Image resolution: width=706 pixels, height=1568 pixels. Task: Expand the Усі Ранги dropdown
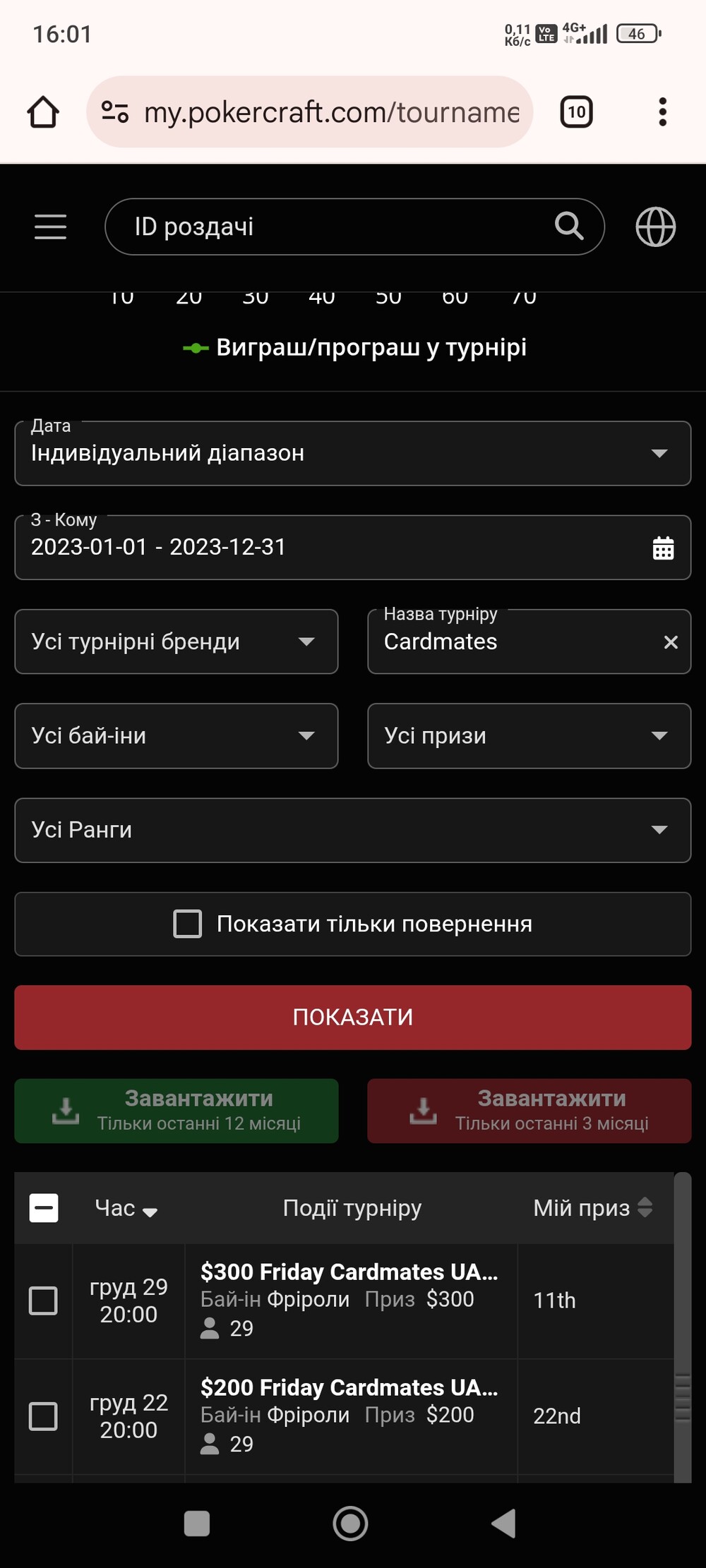pyautogui.click(x=352, y=830)
